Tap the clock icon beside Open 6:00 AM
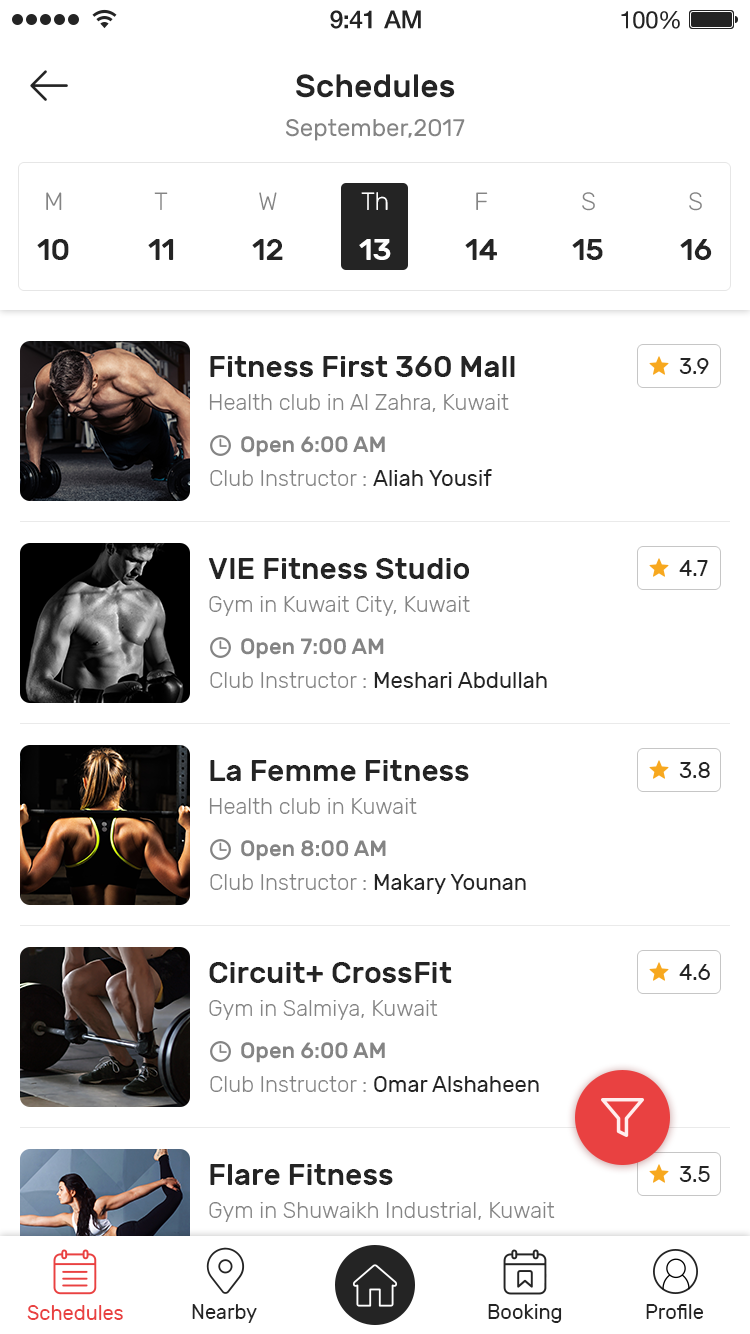Screen dimensions: 750x1334 tap(220, 444)
